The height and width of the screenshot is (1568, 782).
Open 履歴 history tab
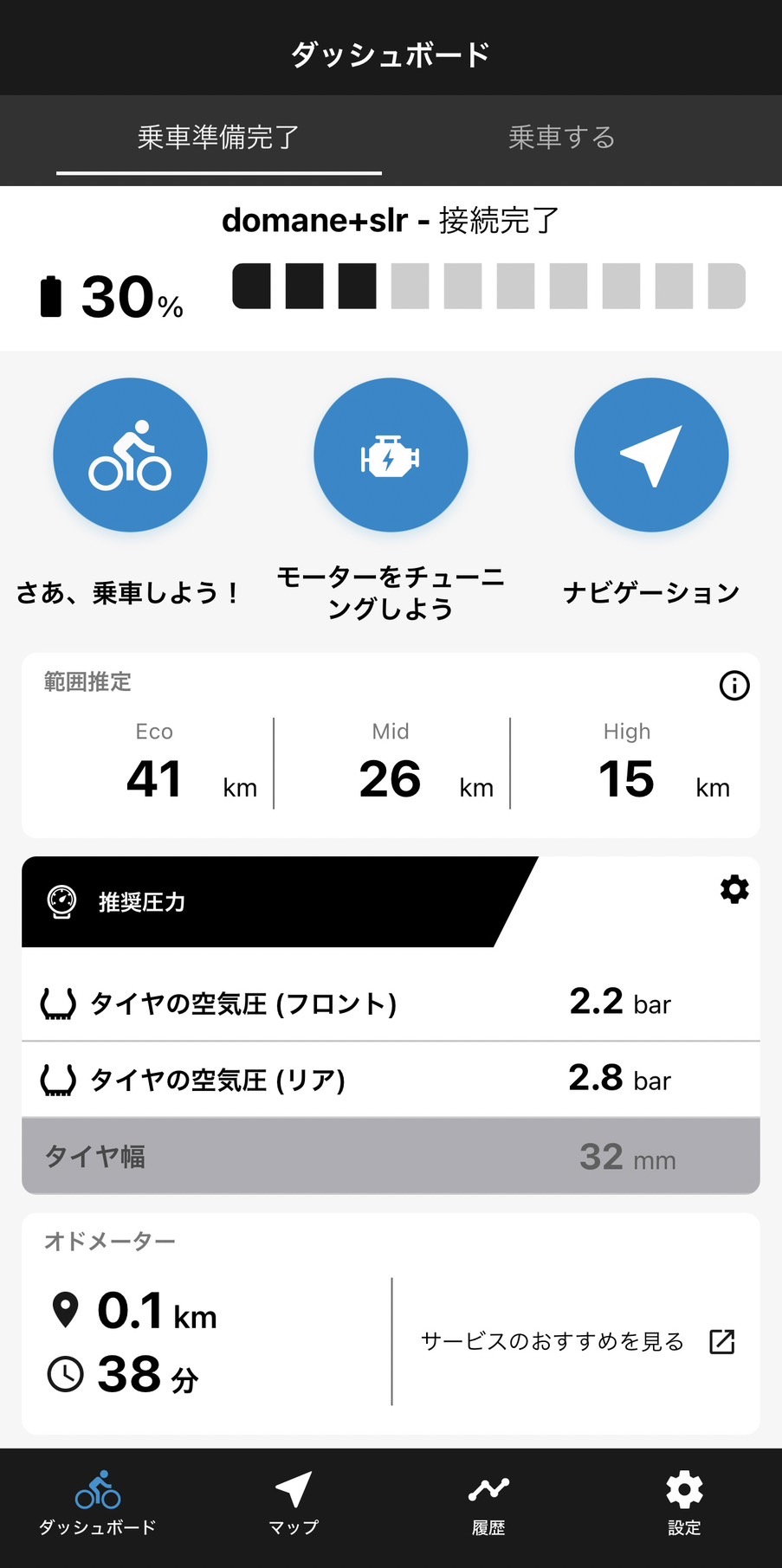[x=488, y=1505]
